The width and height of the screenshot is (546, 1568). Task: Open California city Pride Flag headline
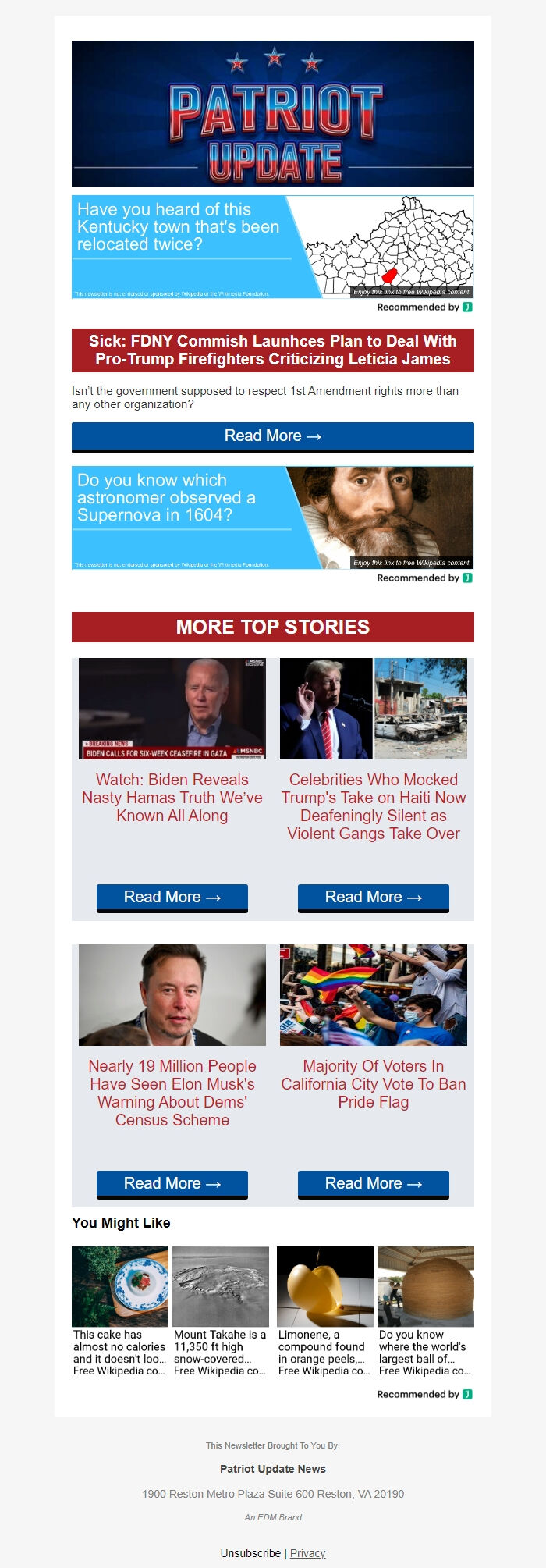(374, 1084)
